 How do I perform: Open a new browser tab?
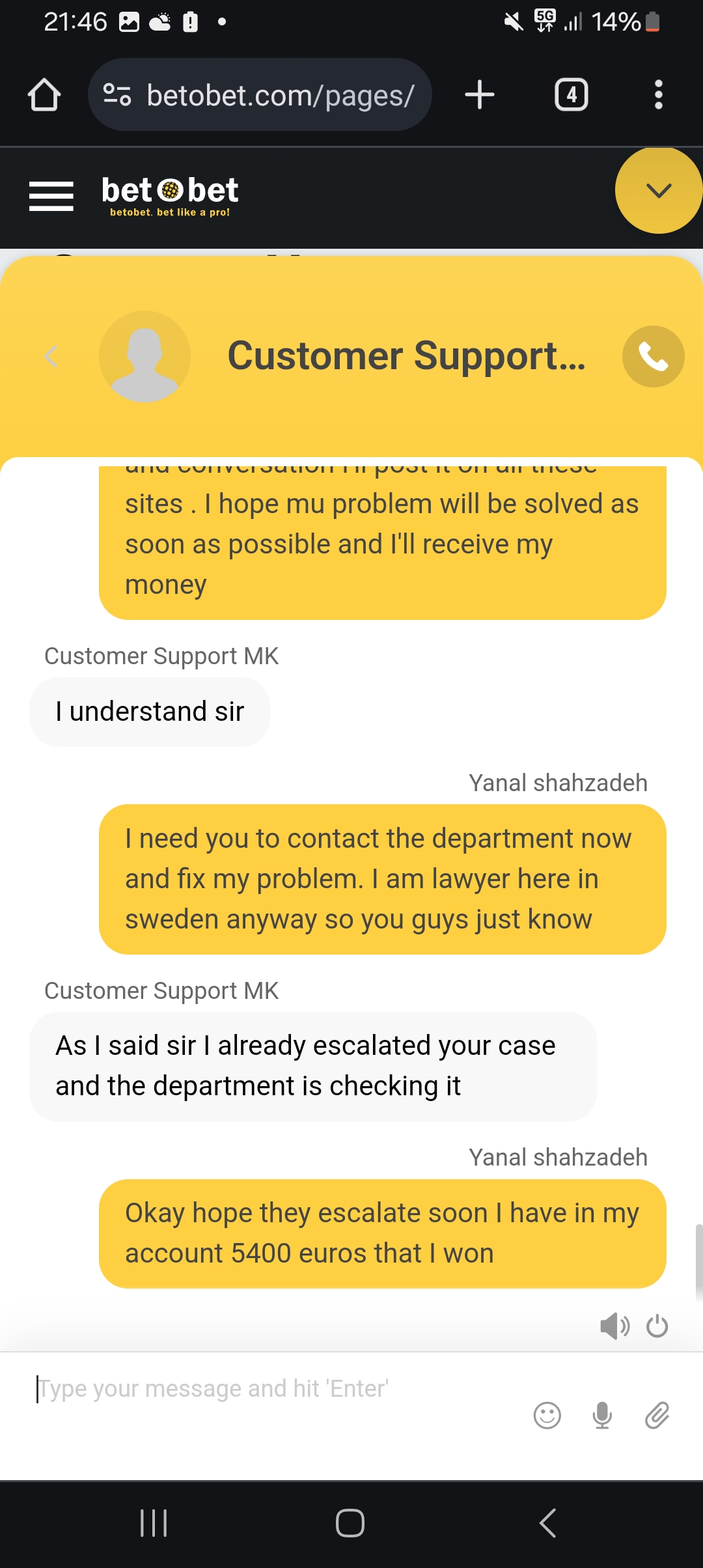point(480,95)
